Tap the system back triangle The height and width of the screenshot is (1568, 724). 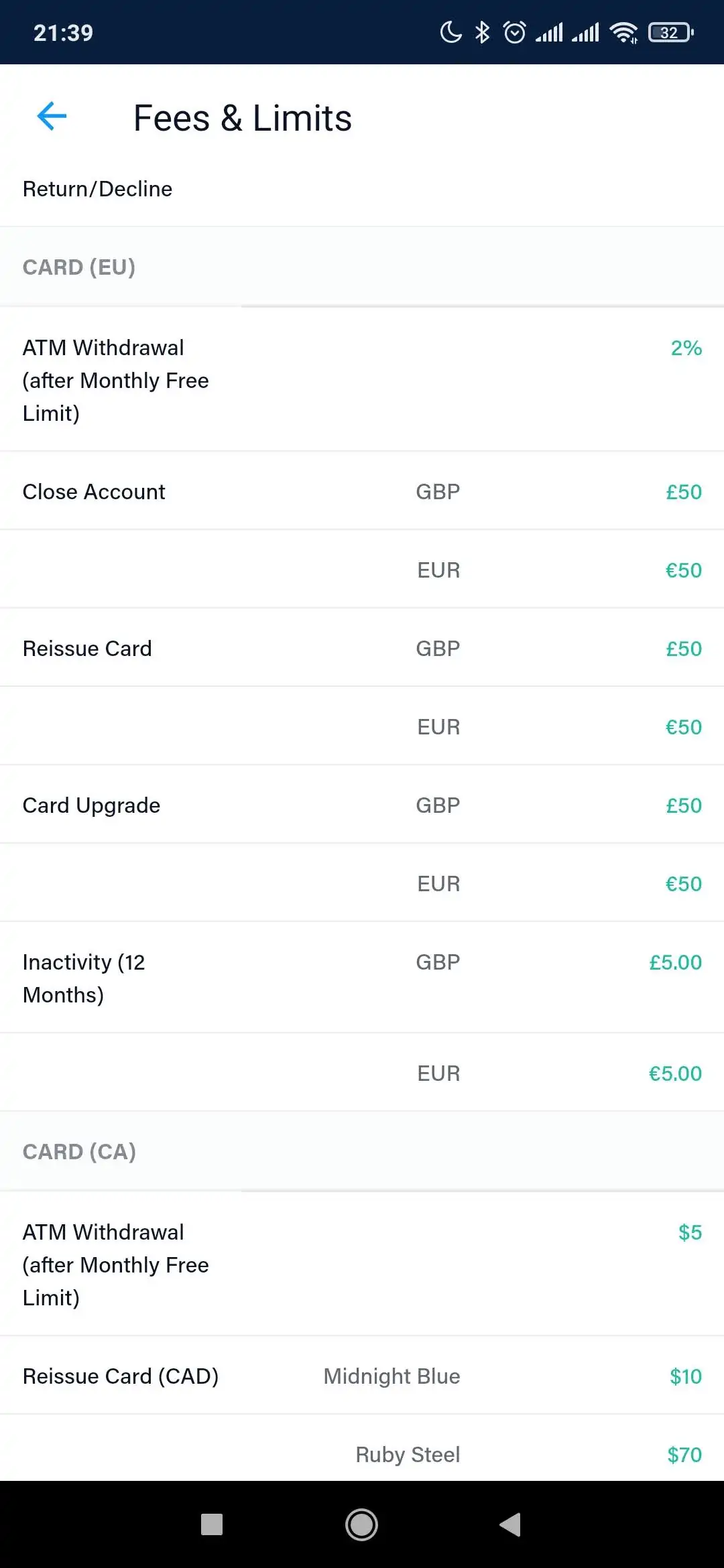[x=510, y=1524]
